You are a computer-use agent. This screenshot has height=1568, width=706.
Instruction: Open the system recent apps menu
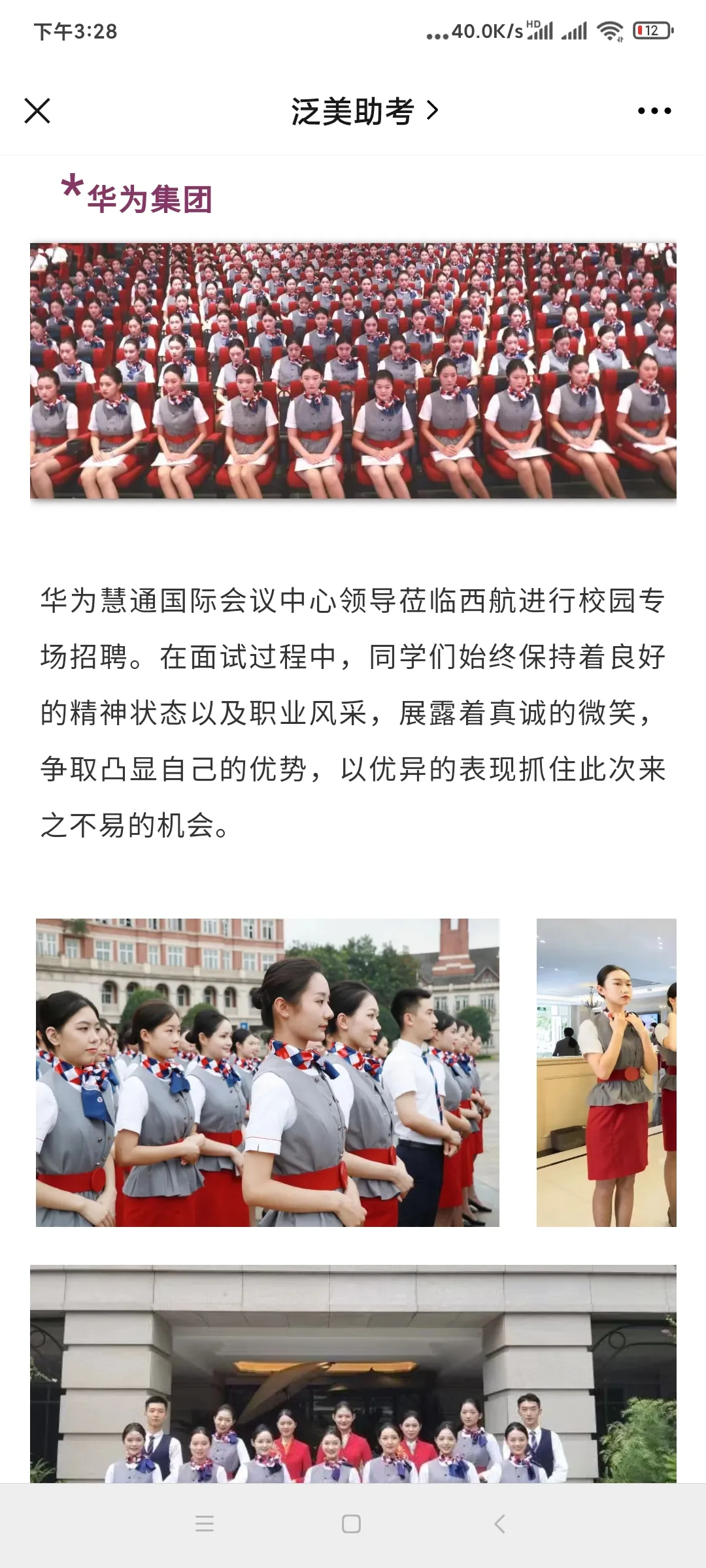205,1524
